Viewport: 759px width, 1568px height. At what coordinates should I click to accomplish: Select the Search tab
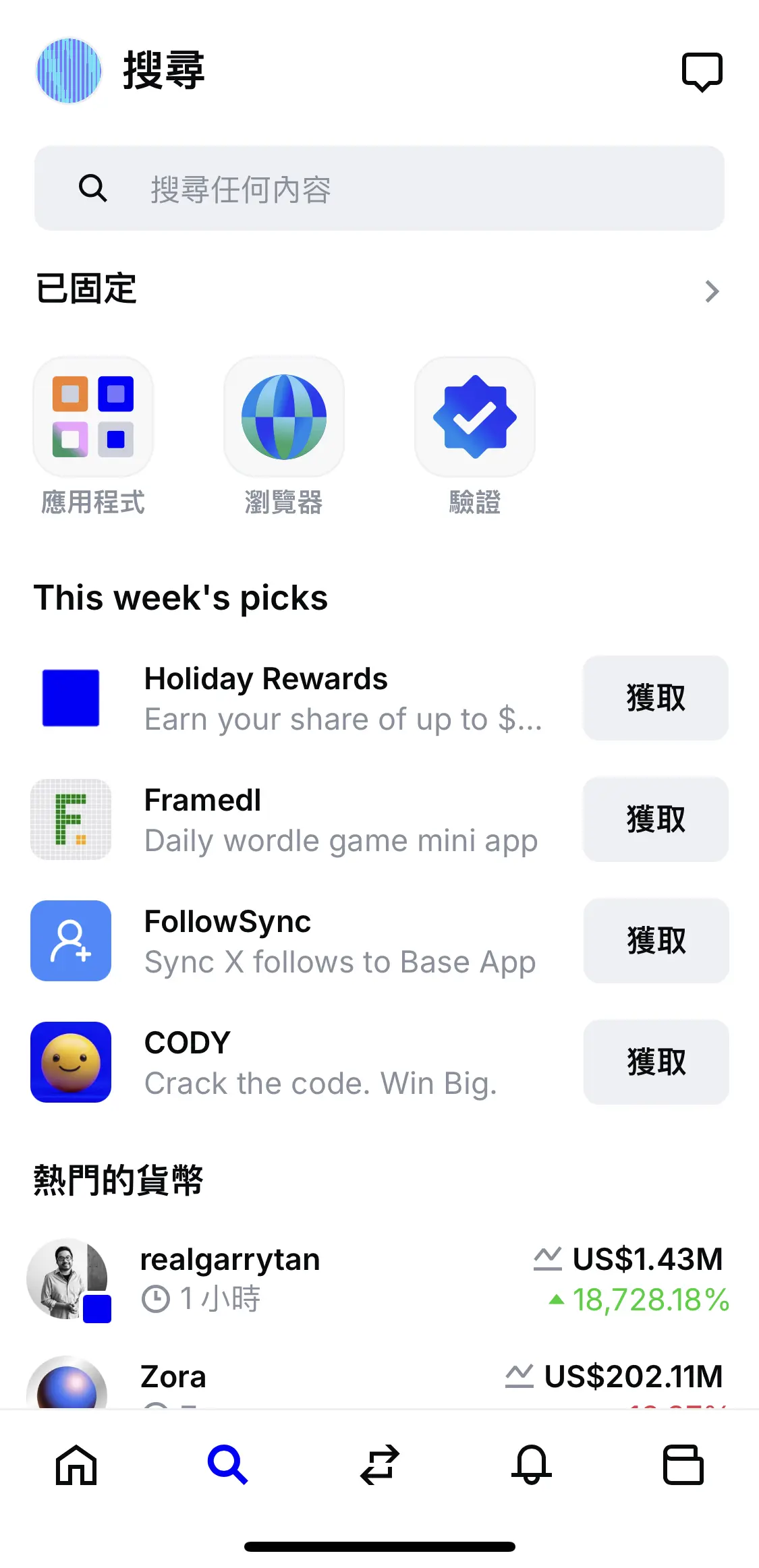point(228,1465)
